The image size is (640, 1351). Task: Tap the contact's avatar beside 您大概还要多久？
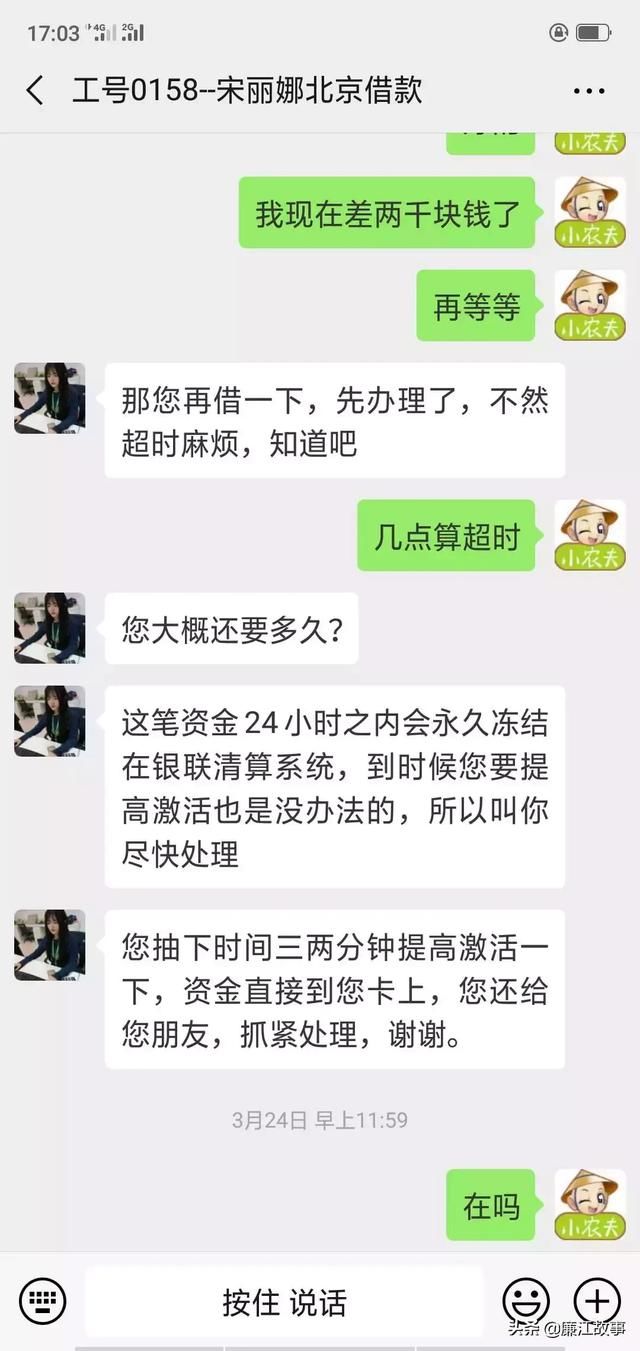50,628
